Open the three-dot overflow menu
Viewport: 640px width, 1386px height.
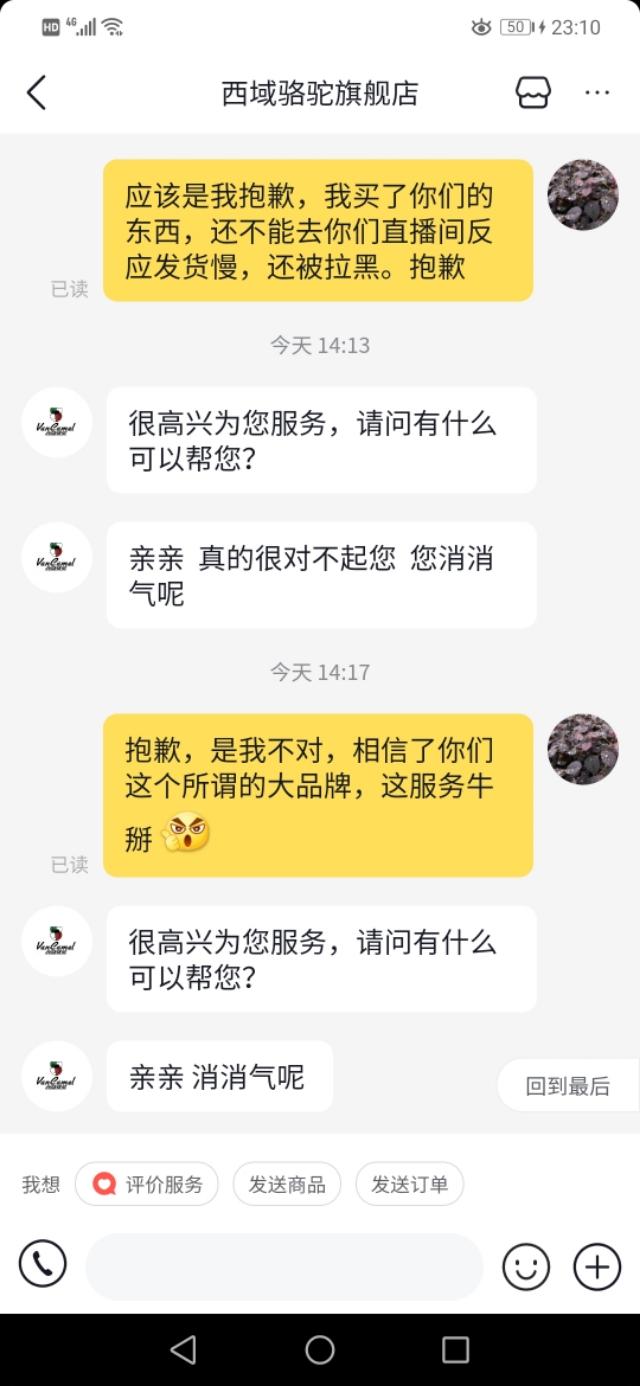pos(597,93)
